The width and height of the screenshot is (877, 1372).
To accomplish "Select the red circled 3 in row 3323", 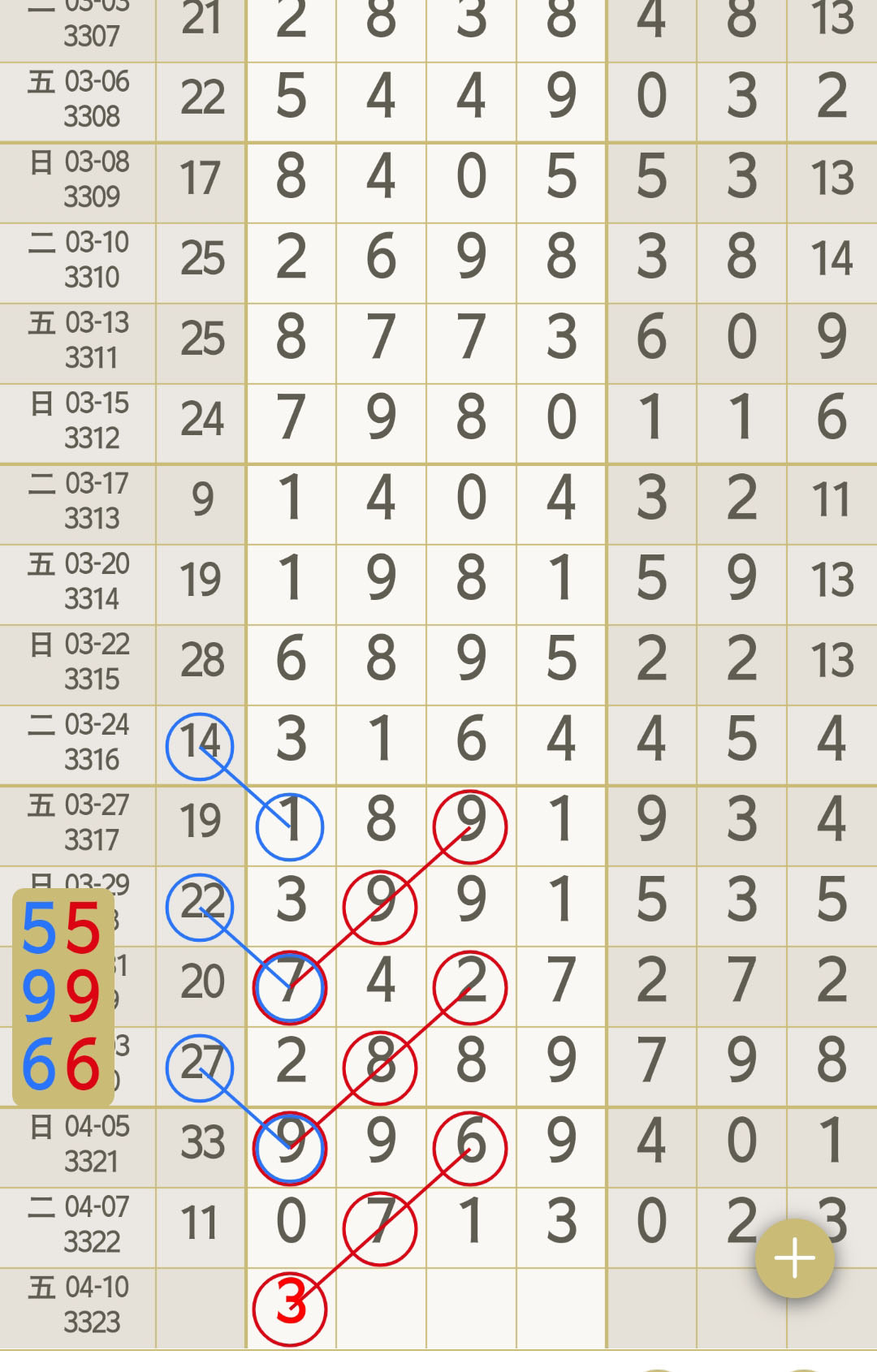I will pyautogui.click(x=290, y=1310).
